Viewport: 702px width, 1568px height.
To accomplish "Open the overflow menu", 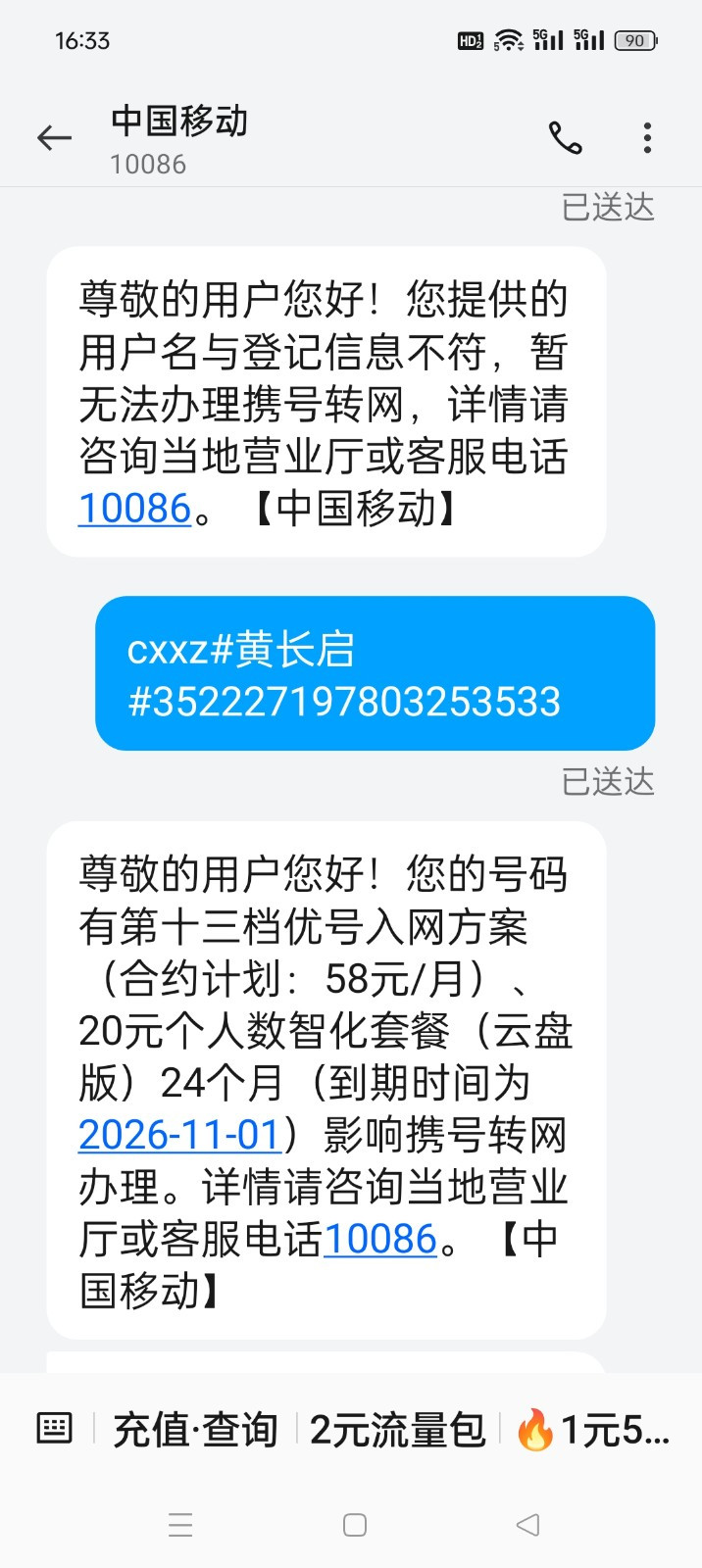I will (x=647, y=138).
